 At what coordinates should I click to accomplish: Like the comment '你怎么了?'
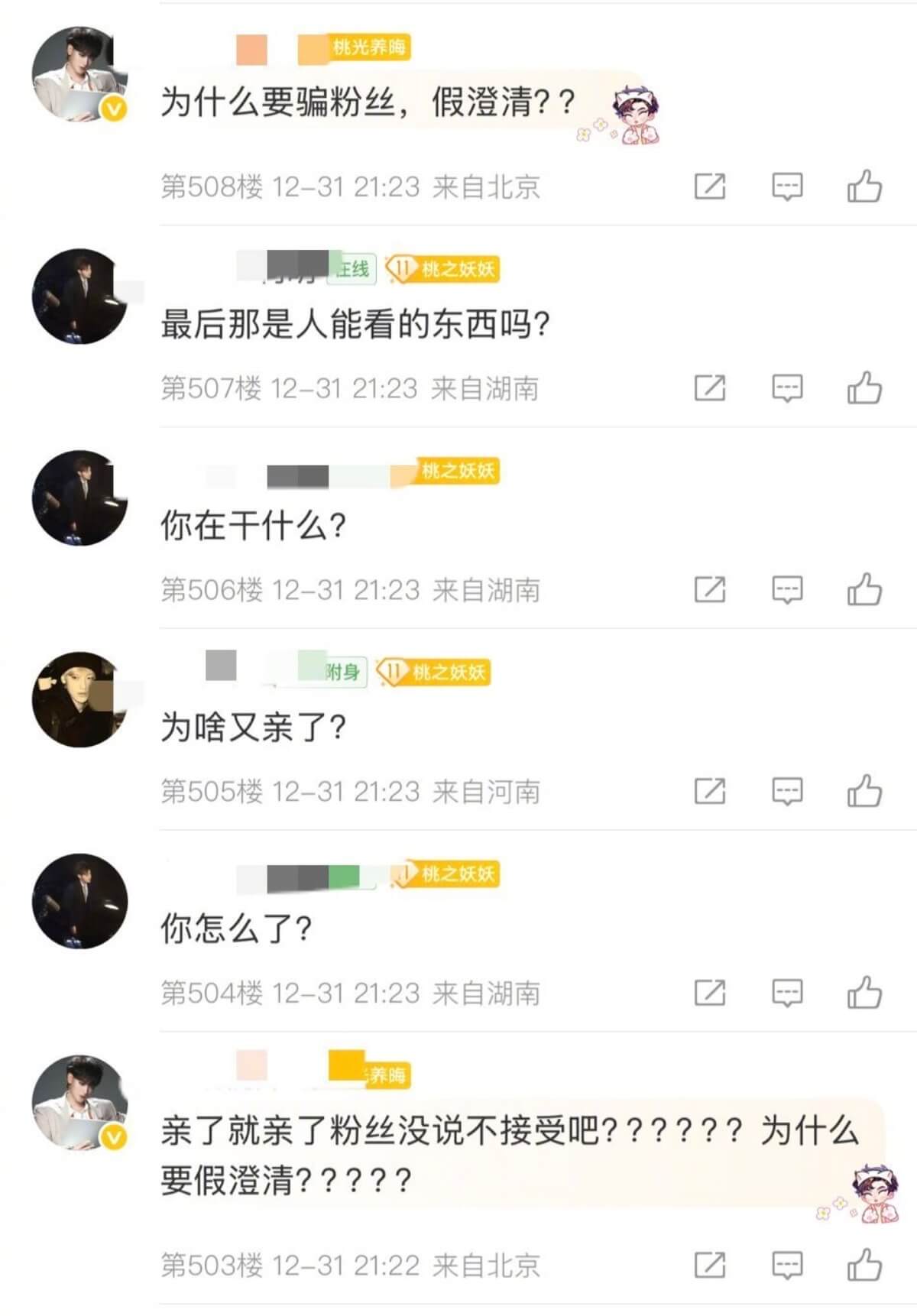click(864, 993)
